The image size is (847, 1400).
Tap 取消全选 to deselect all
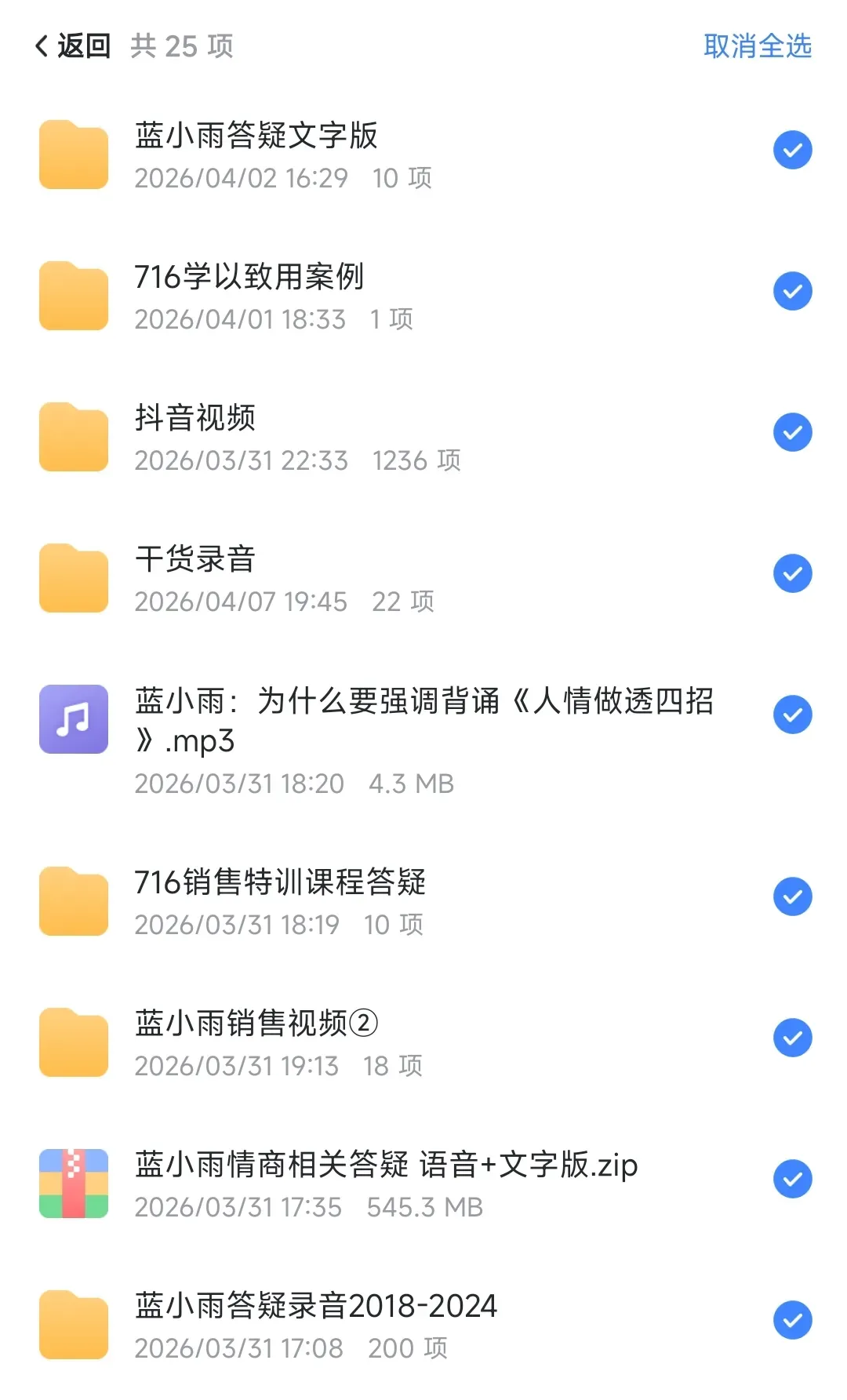pos(757,46)
